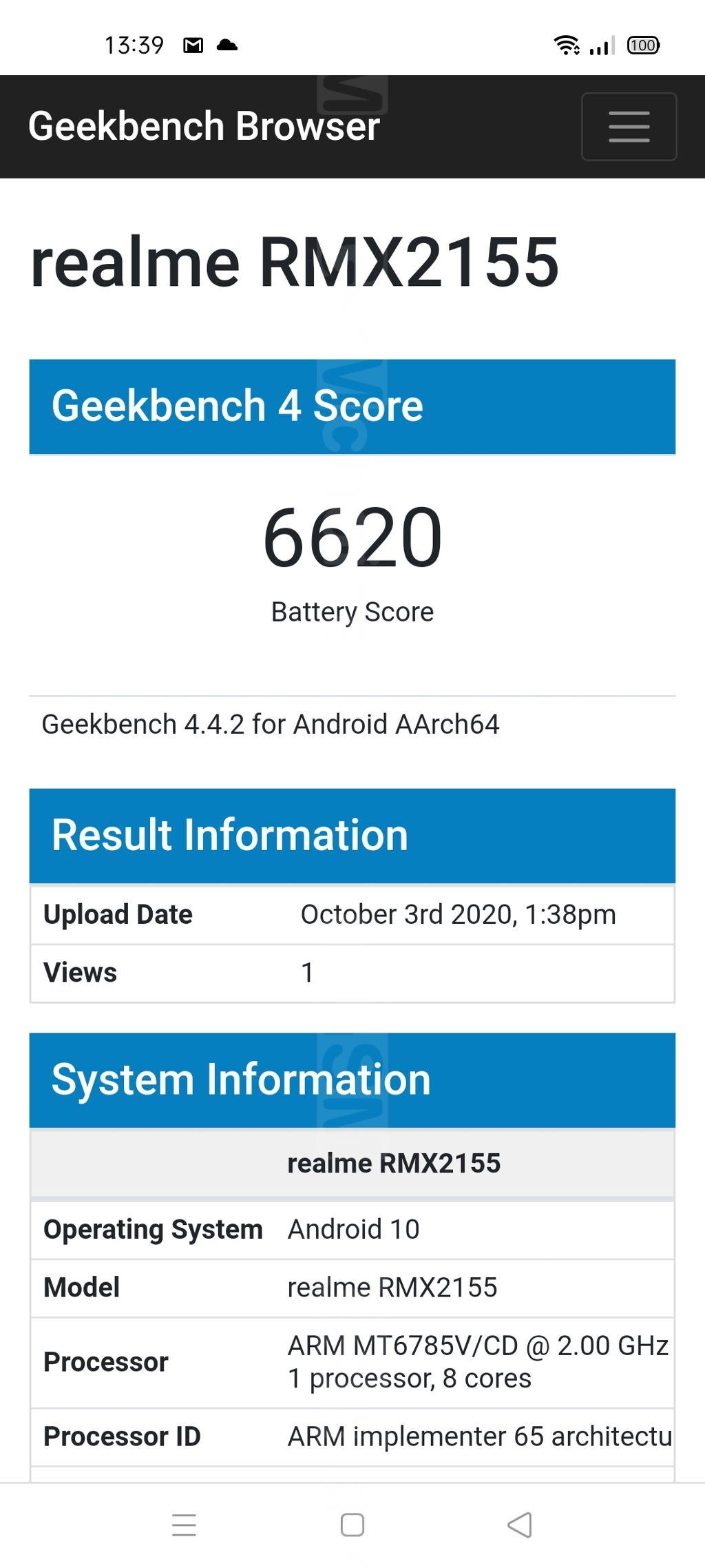The image size is (705, 1568).
Task: Open the Geekbench Browser home link
Action: click(x=204, y=127)
